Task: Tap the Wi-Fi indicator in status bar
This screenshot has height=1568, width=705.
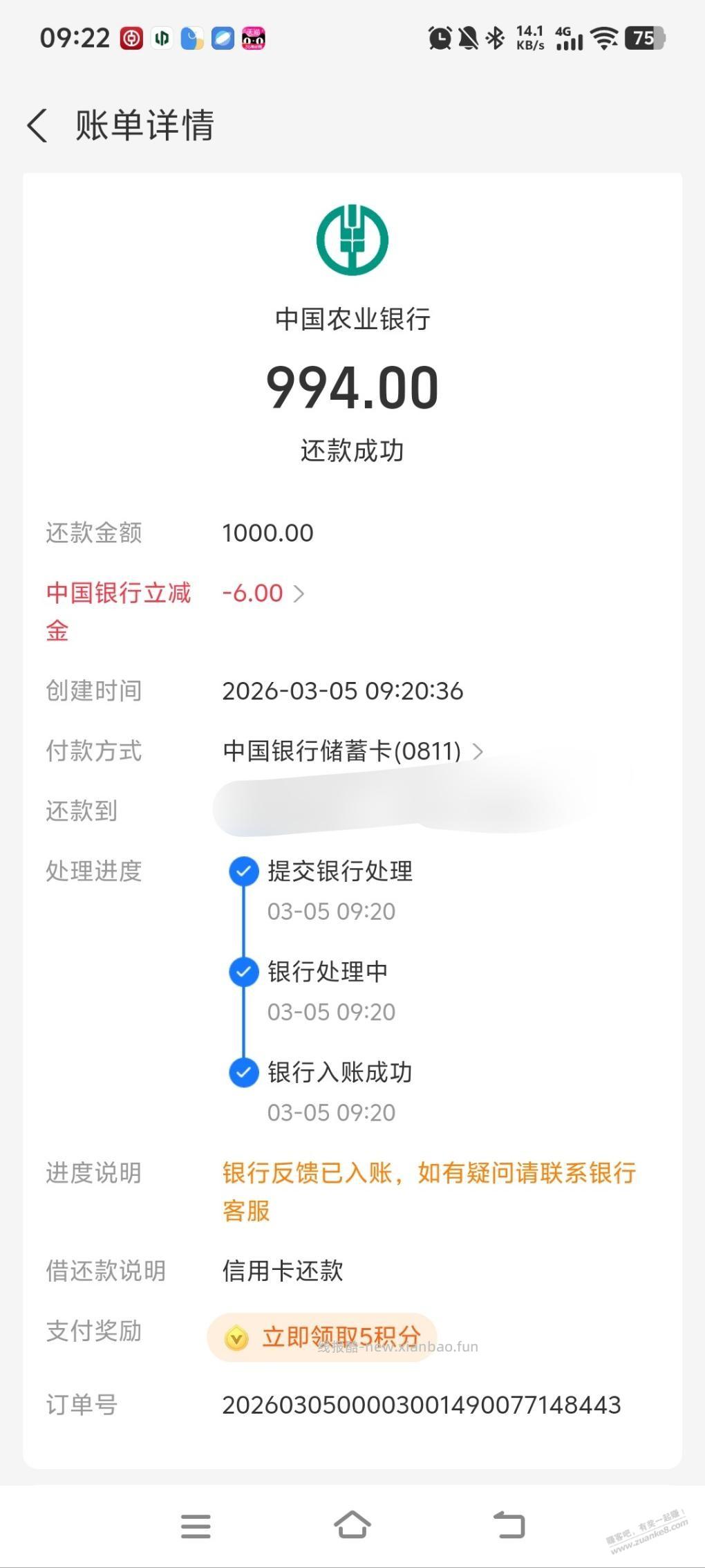Action: point(604,39)
